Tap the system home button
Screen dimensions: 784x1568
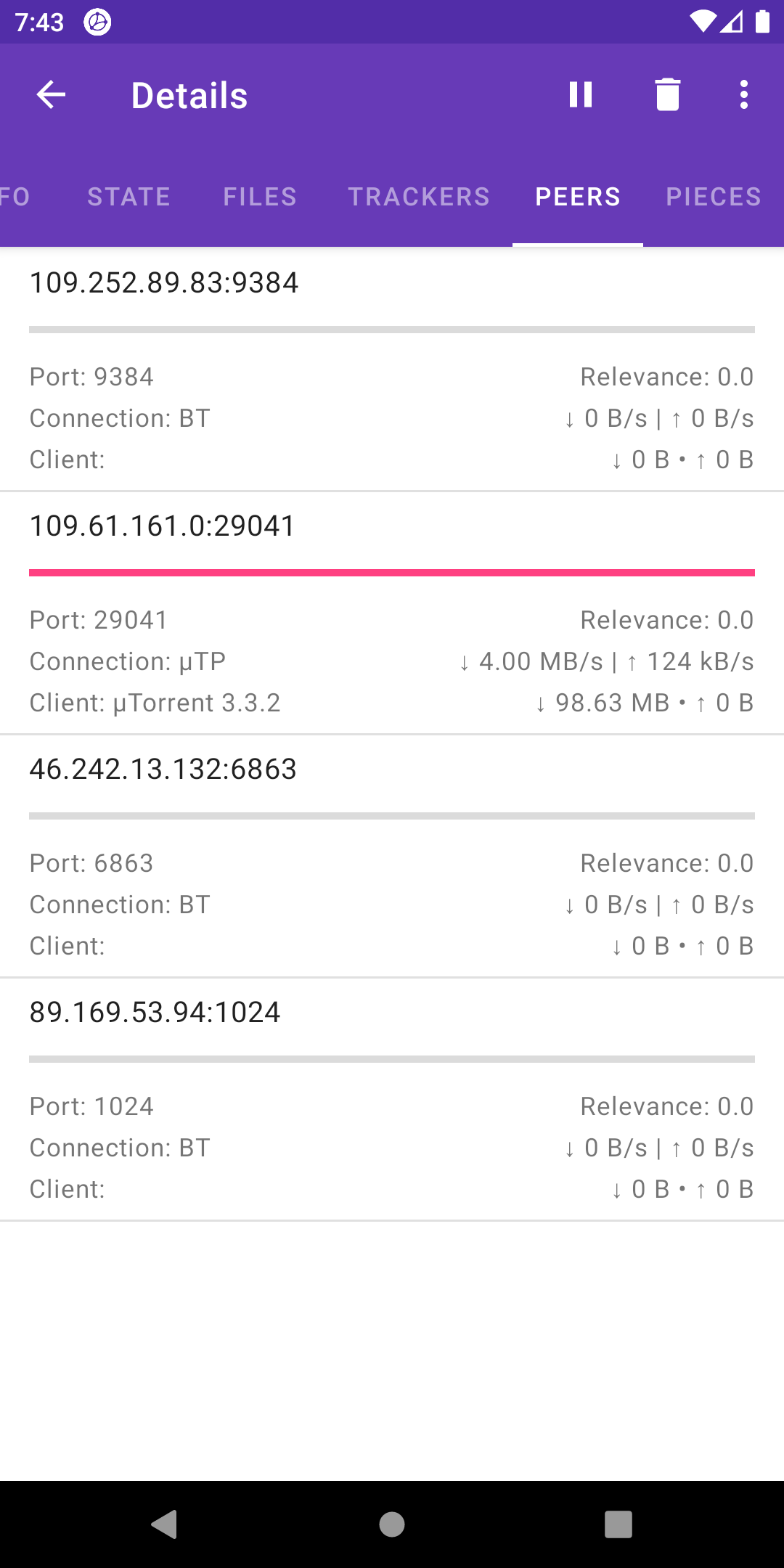392,1524
